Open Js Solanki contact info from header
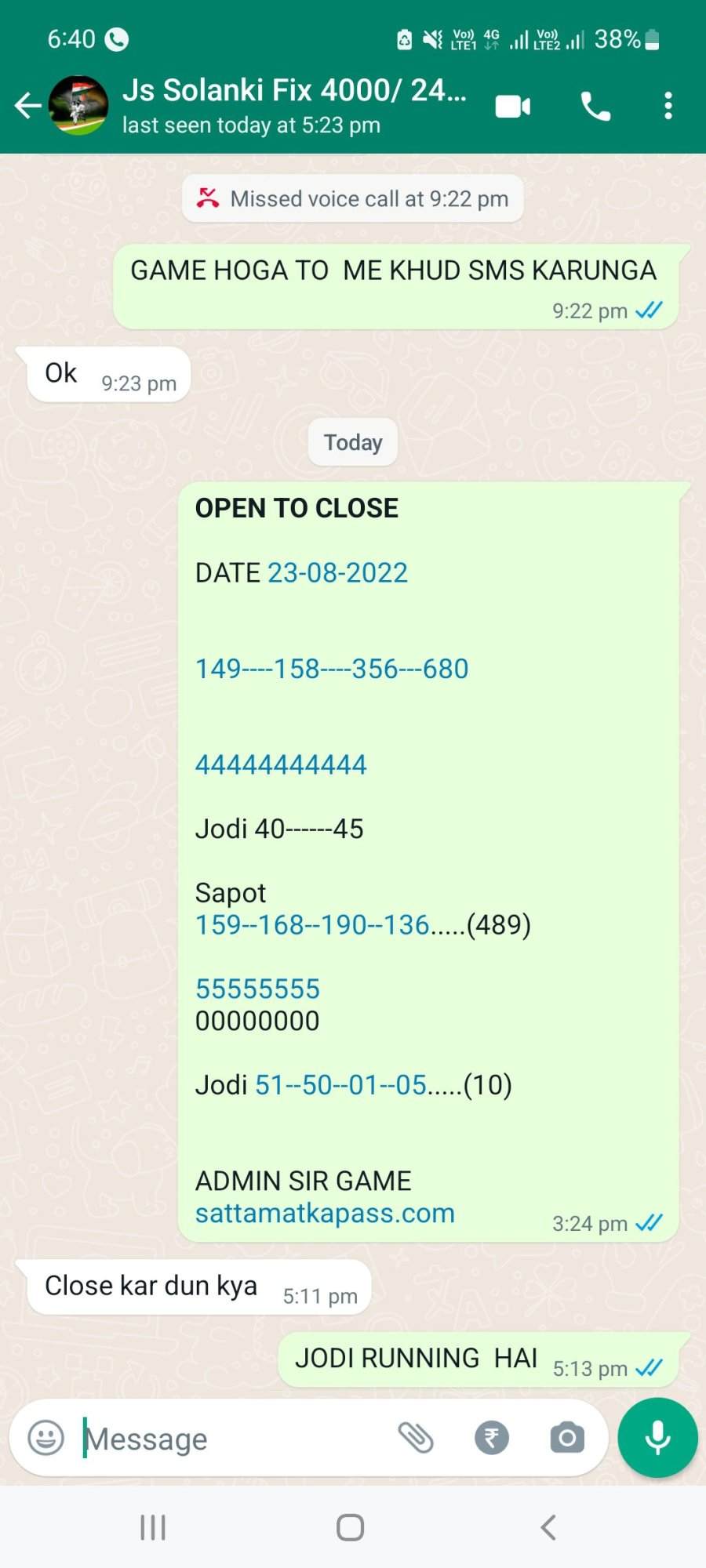Viewport: 706px width, 1568px height. pos(294,105)
